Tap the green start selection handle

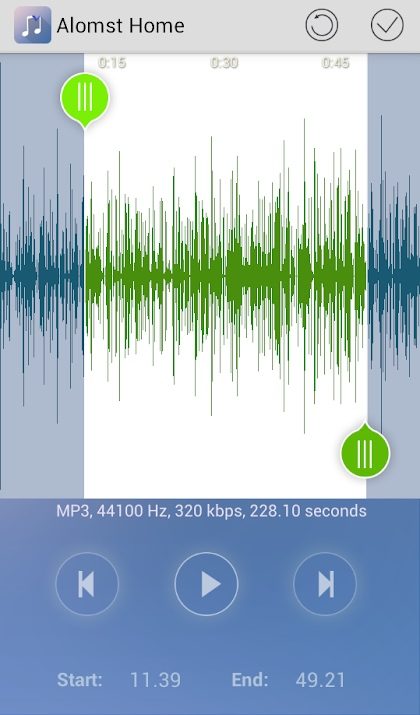click(85, 99)
